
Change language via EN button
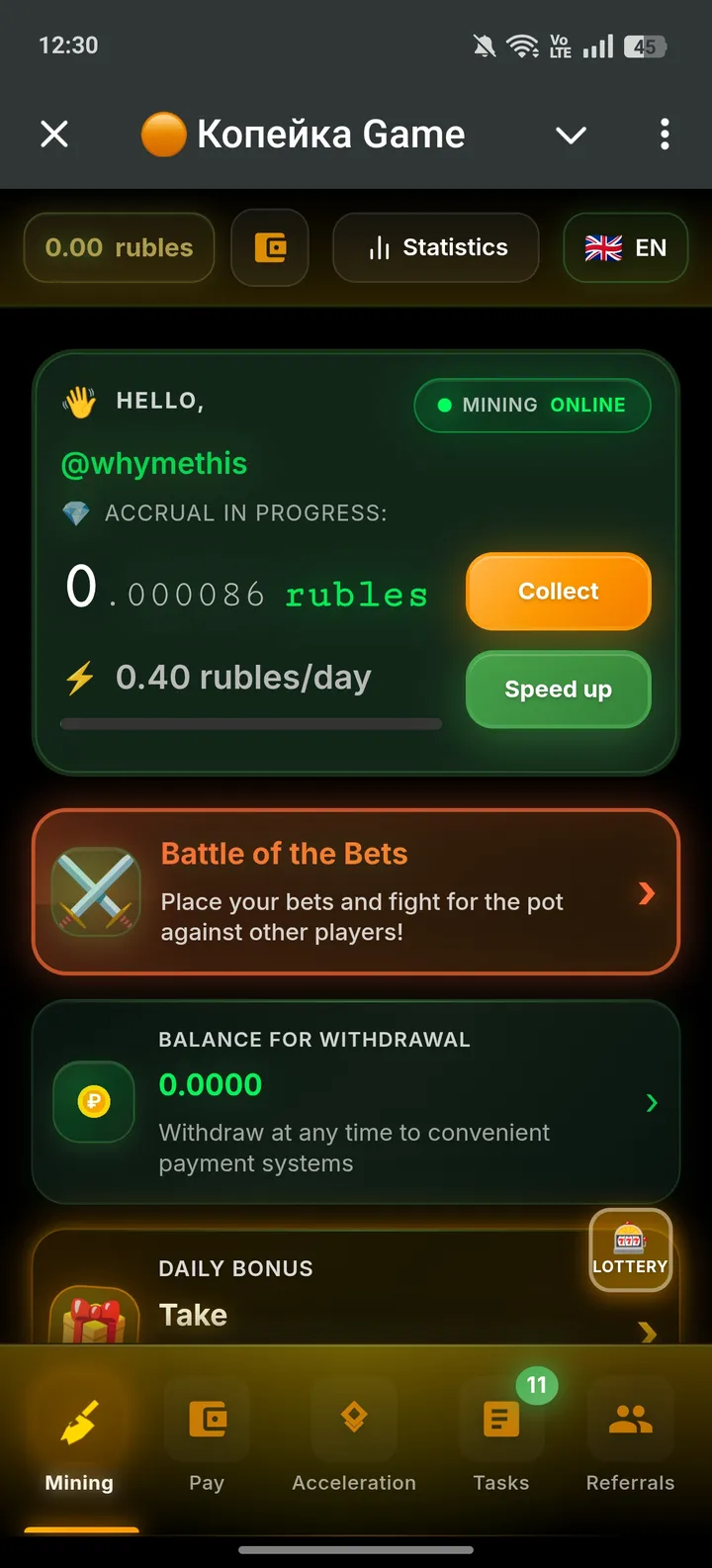point(625,247)
